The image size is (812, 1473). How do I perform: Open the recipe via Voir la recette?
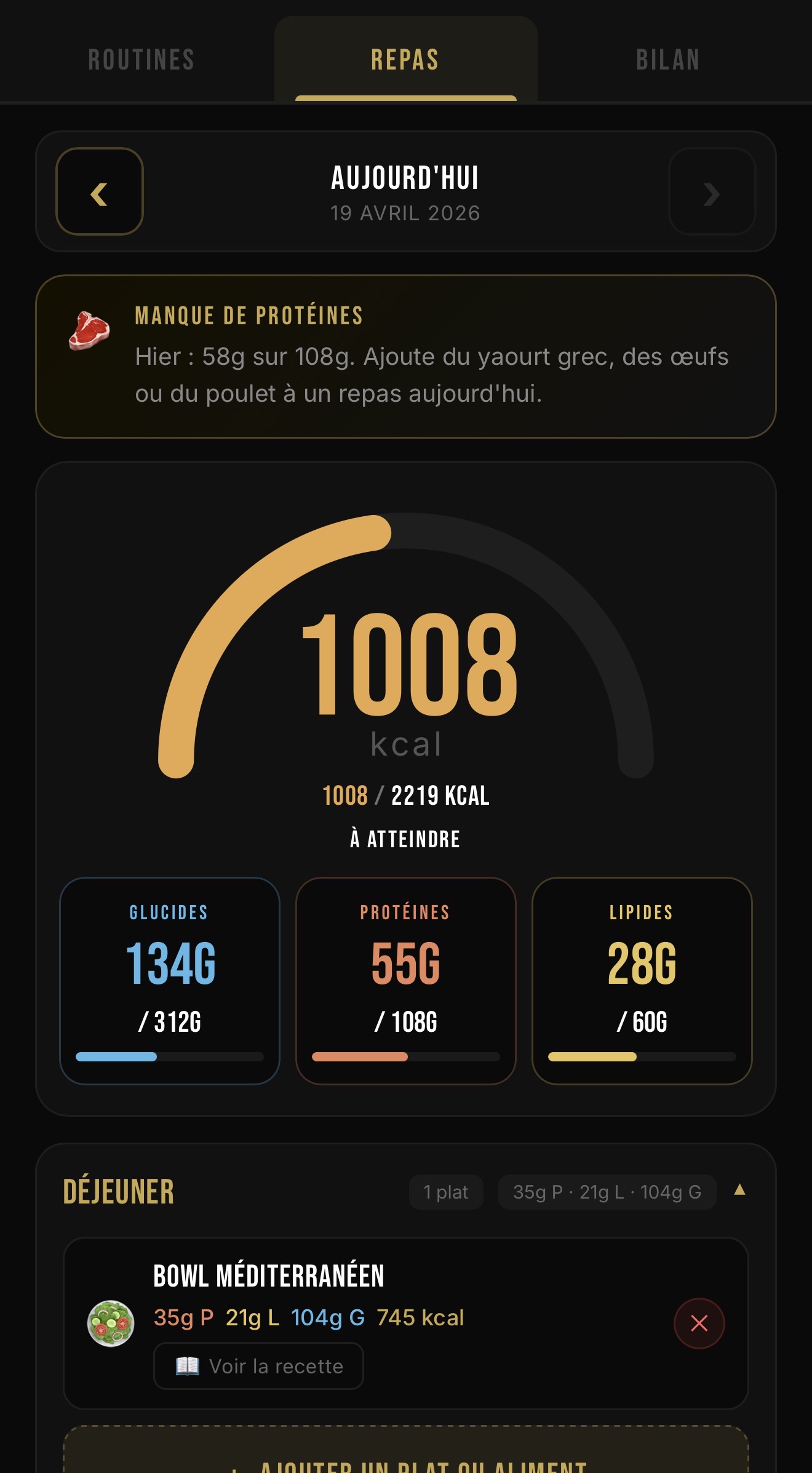(258, 1365)
